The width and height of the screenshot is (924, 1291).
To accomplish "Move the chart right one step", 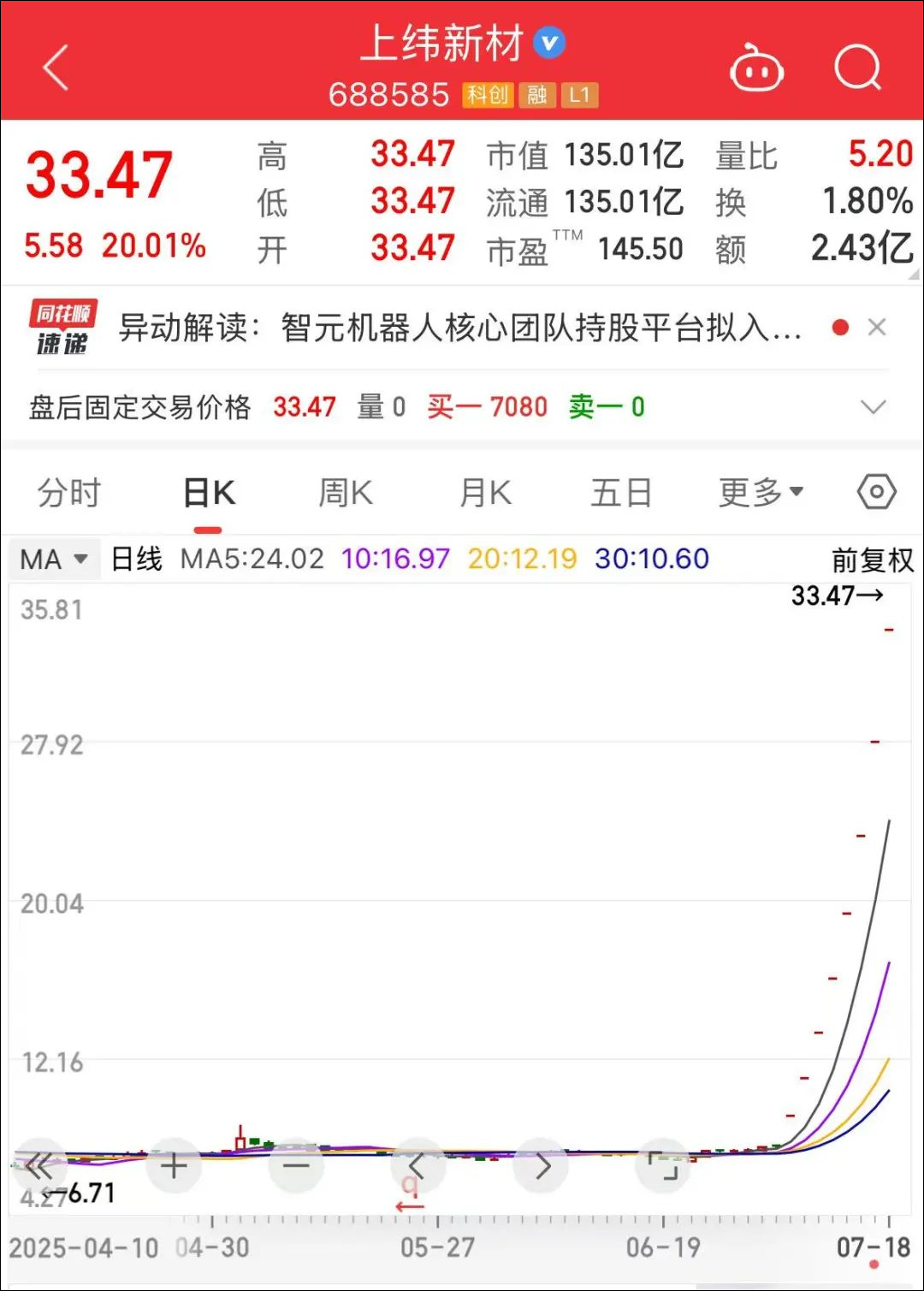I will 542,1165.
